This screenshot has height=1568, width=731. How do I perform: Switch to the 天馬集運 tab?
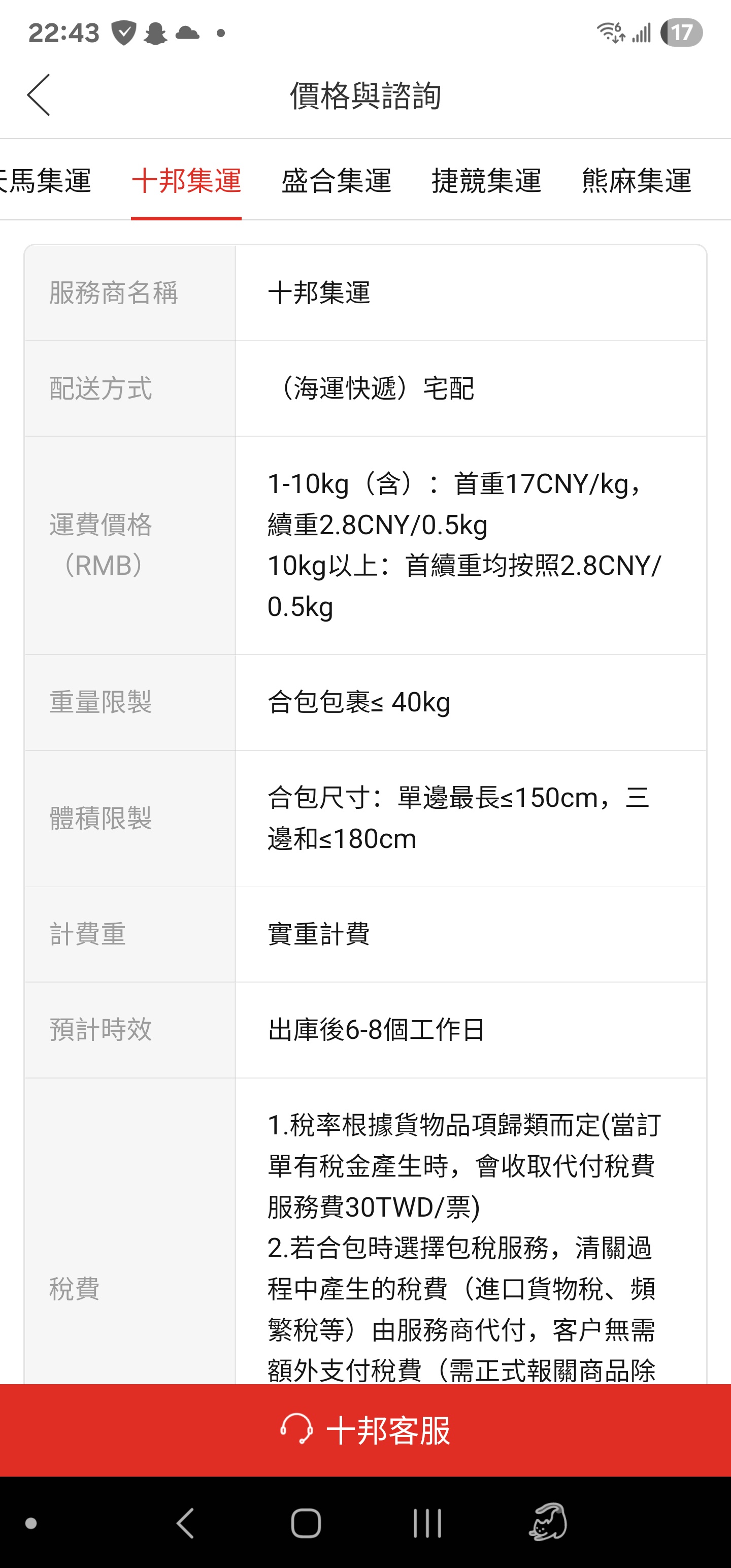click(x=46, y=180)
